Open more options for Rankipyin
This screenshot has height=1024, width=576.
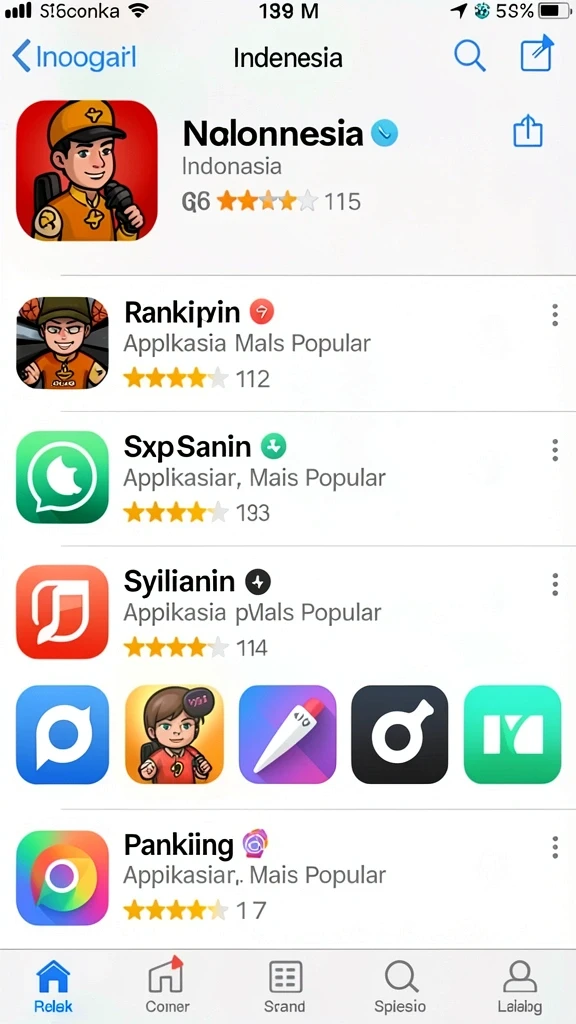click(x=554, y=315)
